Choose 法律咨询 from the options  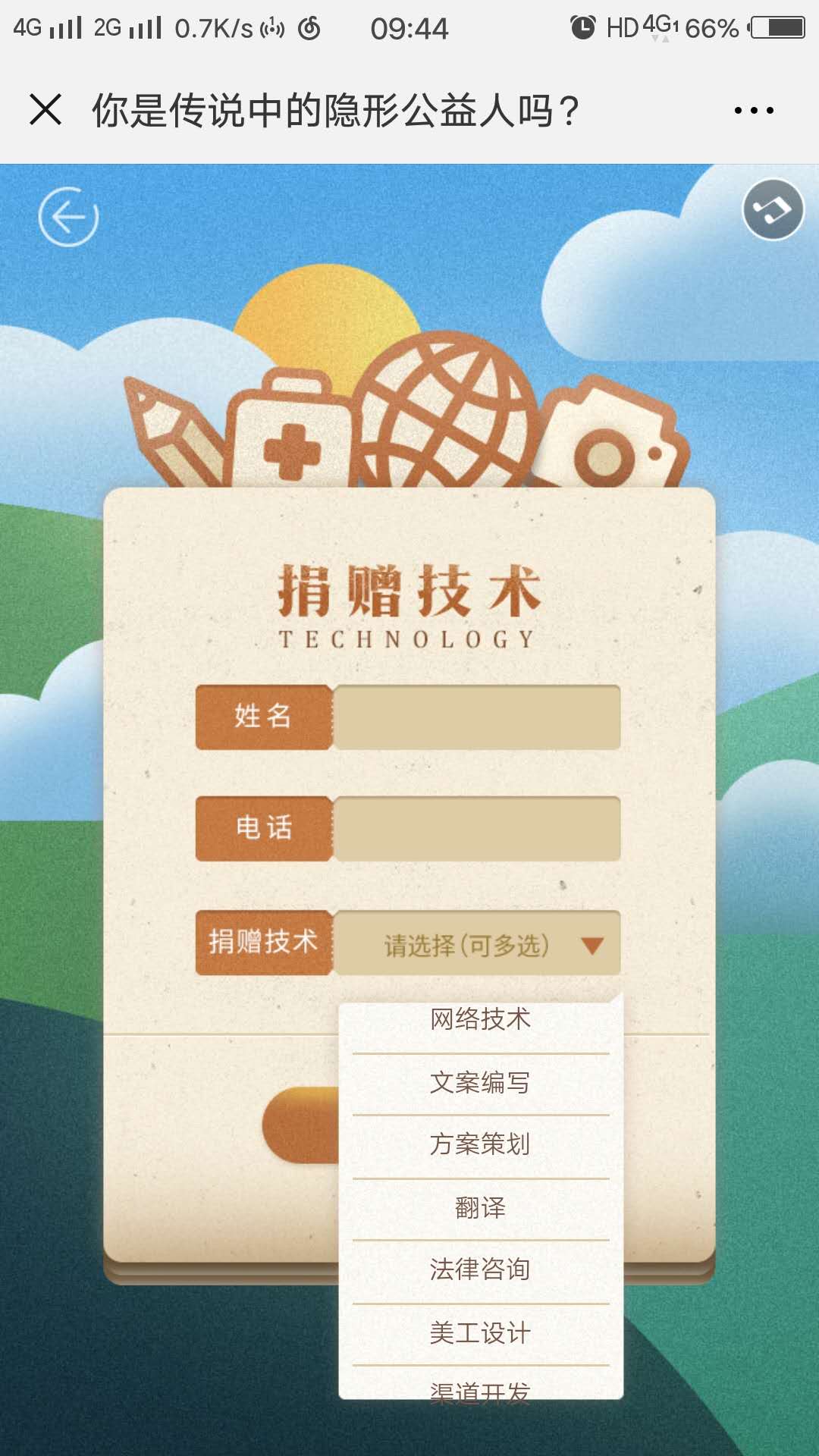click(480, 1270)
